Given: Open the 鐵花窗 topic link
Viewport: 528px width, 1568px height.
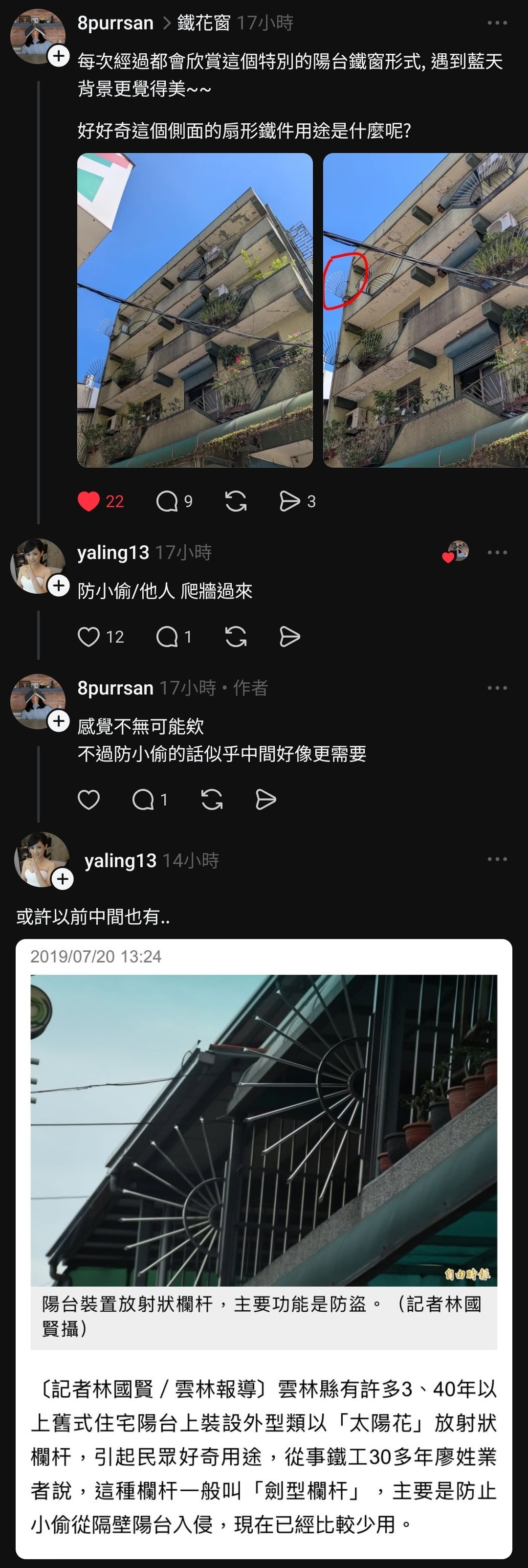Looking at the screenshot, I should (203, 23).
